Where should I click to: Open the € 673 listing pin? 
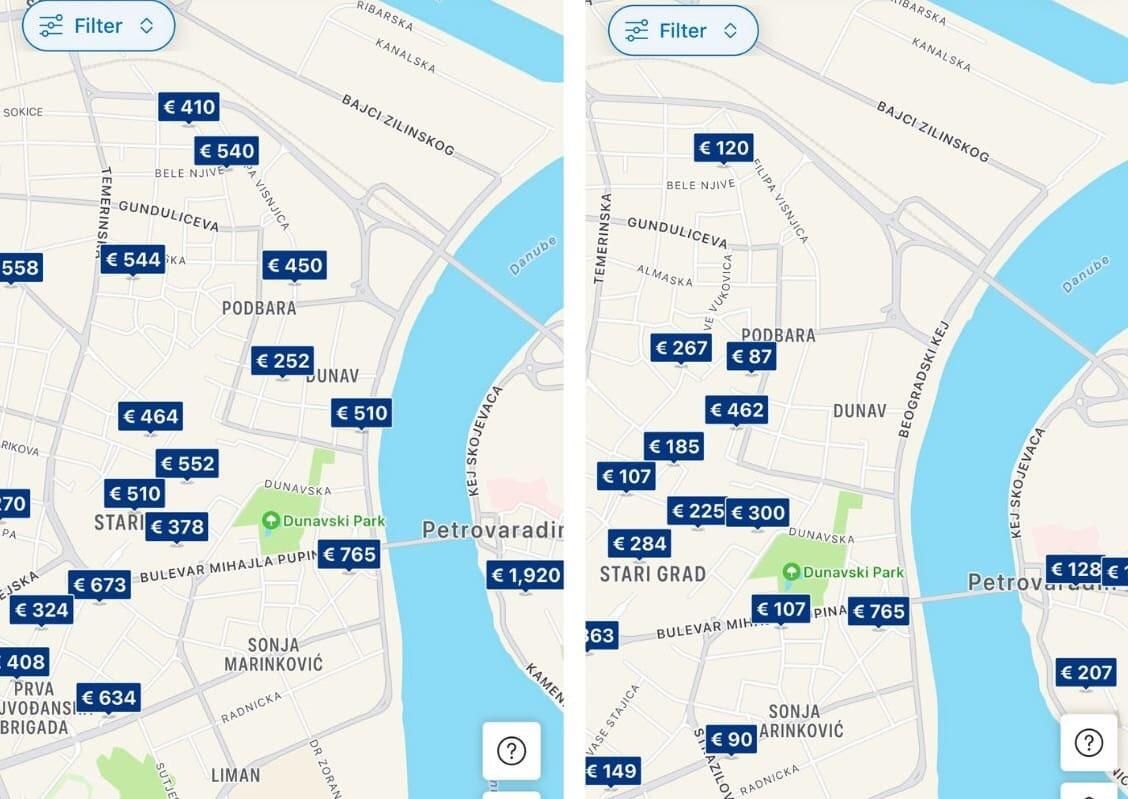click(99, 585)
